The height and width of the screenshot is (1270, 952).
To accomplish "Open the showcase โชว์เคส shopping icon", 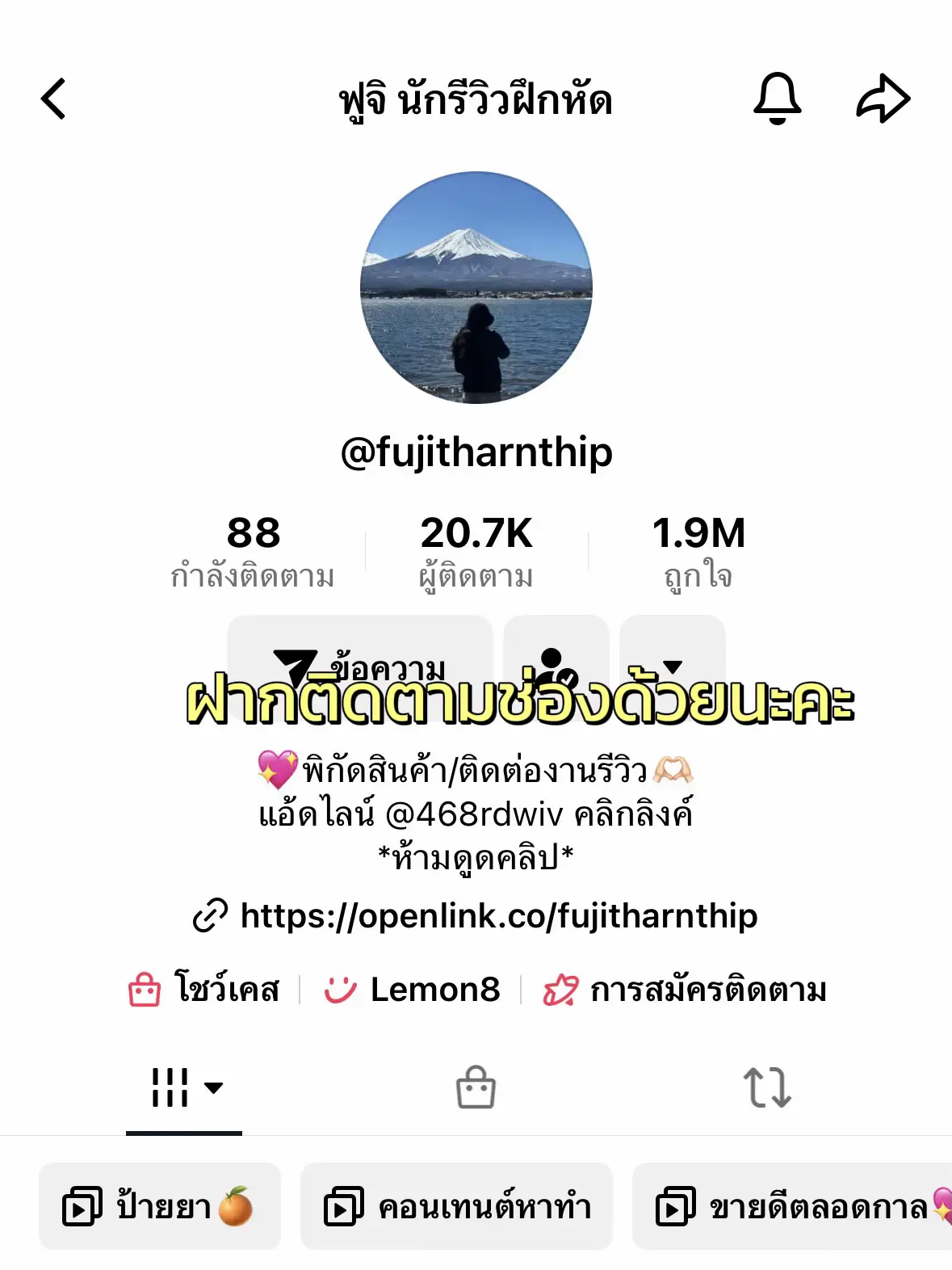I will (144, 990).
